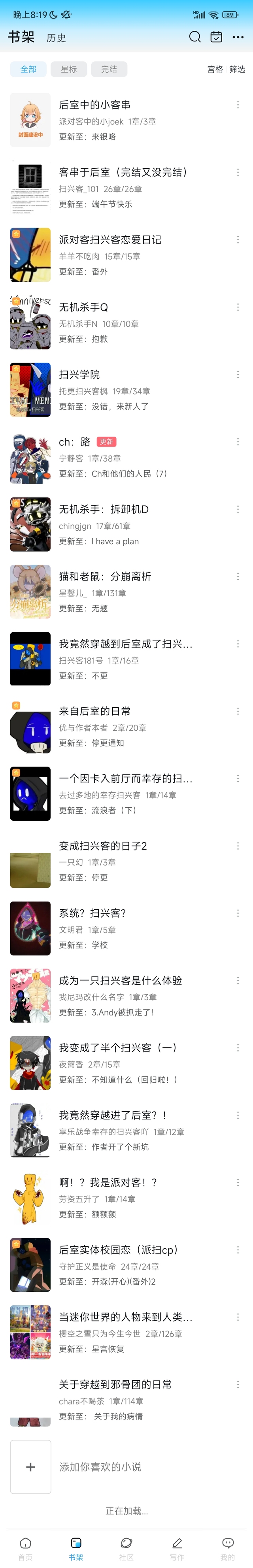The width and height of the screenshot is (253, 1568).
Task: Open the novel 后室中的小客串
Action: 94,105
